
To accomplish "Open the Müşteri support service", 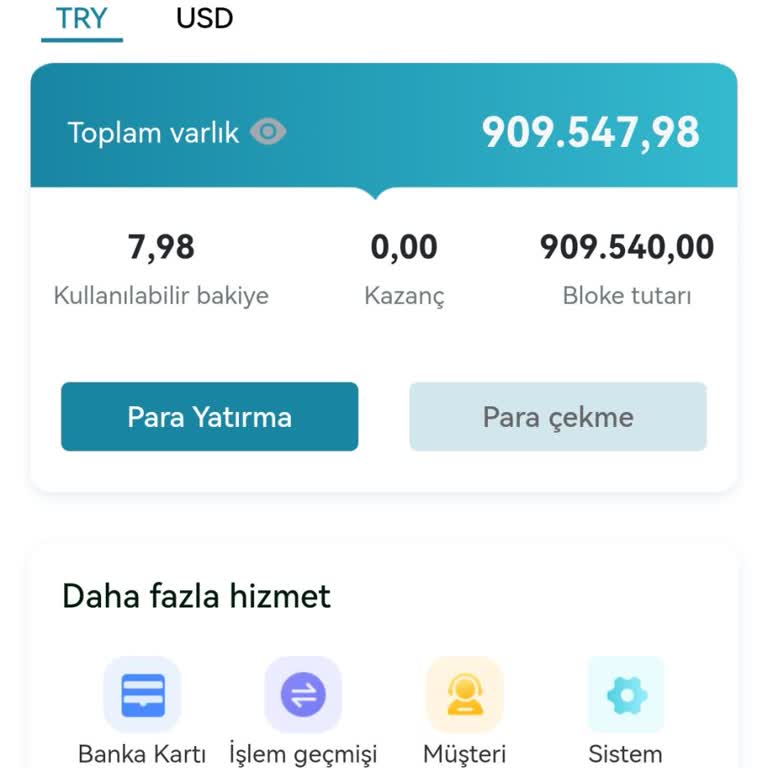I will (465, 696).
